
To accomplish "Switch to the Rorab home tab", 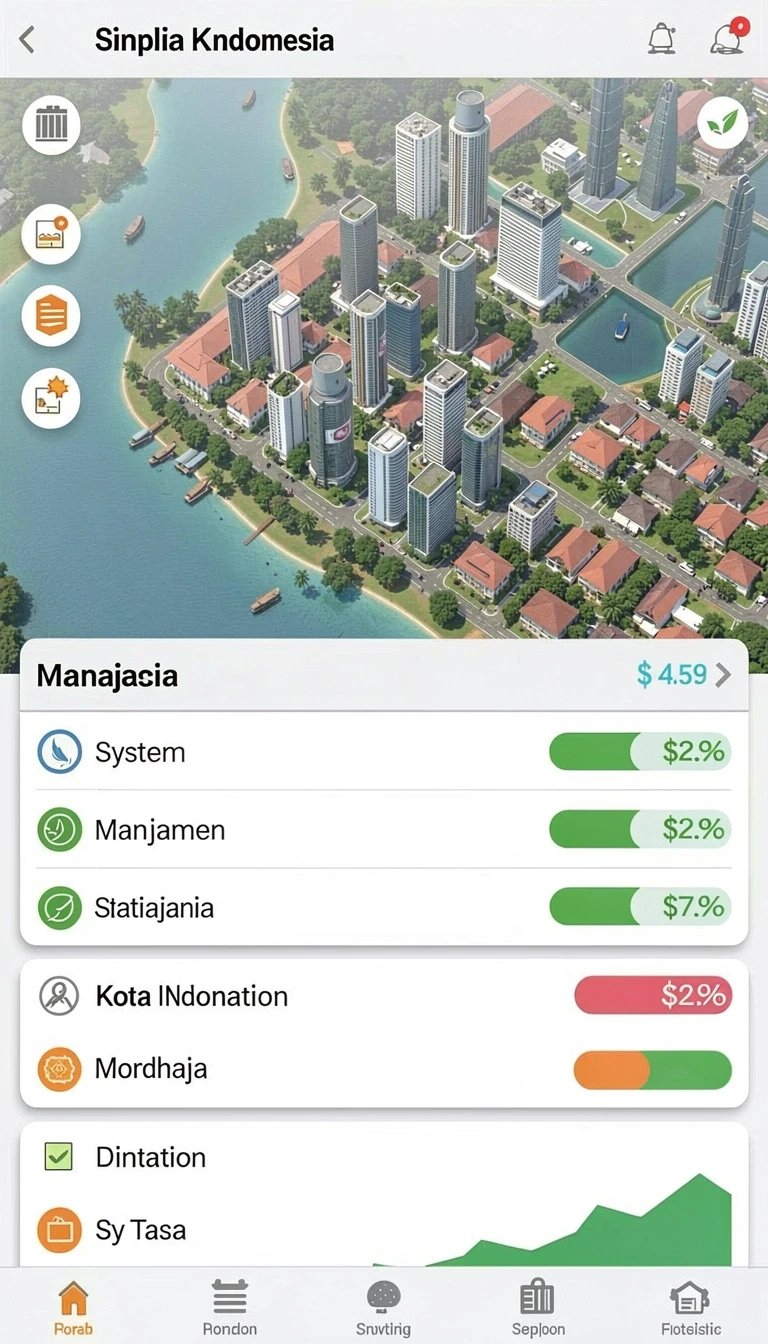I will point(73,1308).
